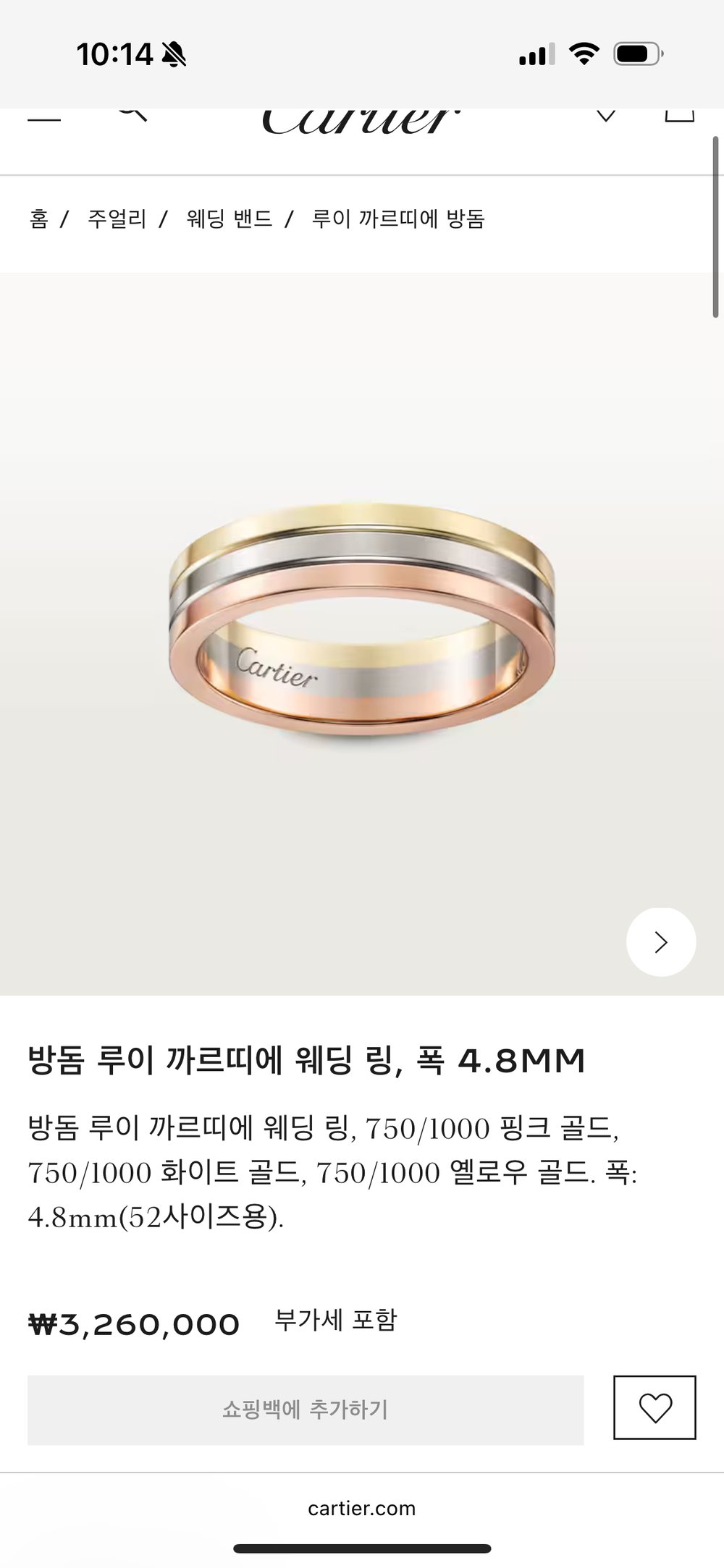
Task: Open the shopping bag icon
Action: [679, 114]
